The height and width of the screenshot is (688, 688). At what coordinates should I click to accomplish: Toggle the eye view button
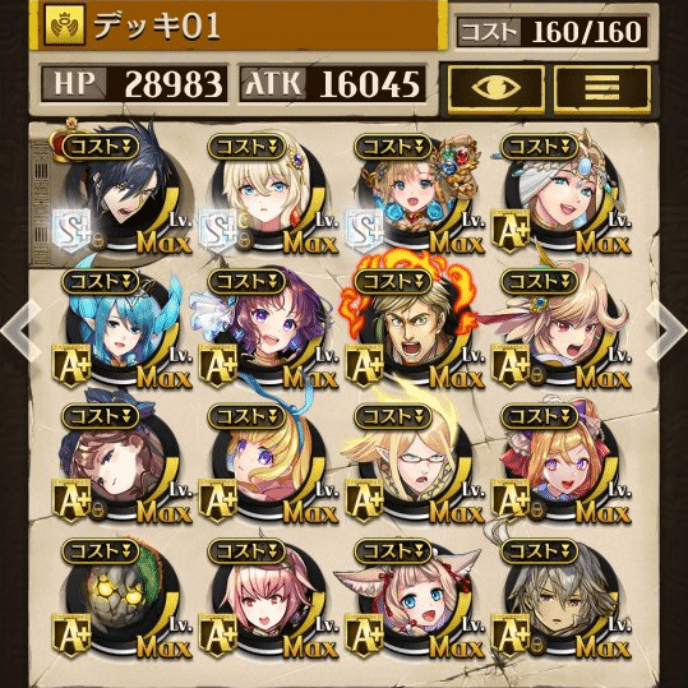[495, 87]
